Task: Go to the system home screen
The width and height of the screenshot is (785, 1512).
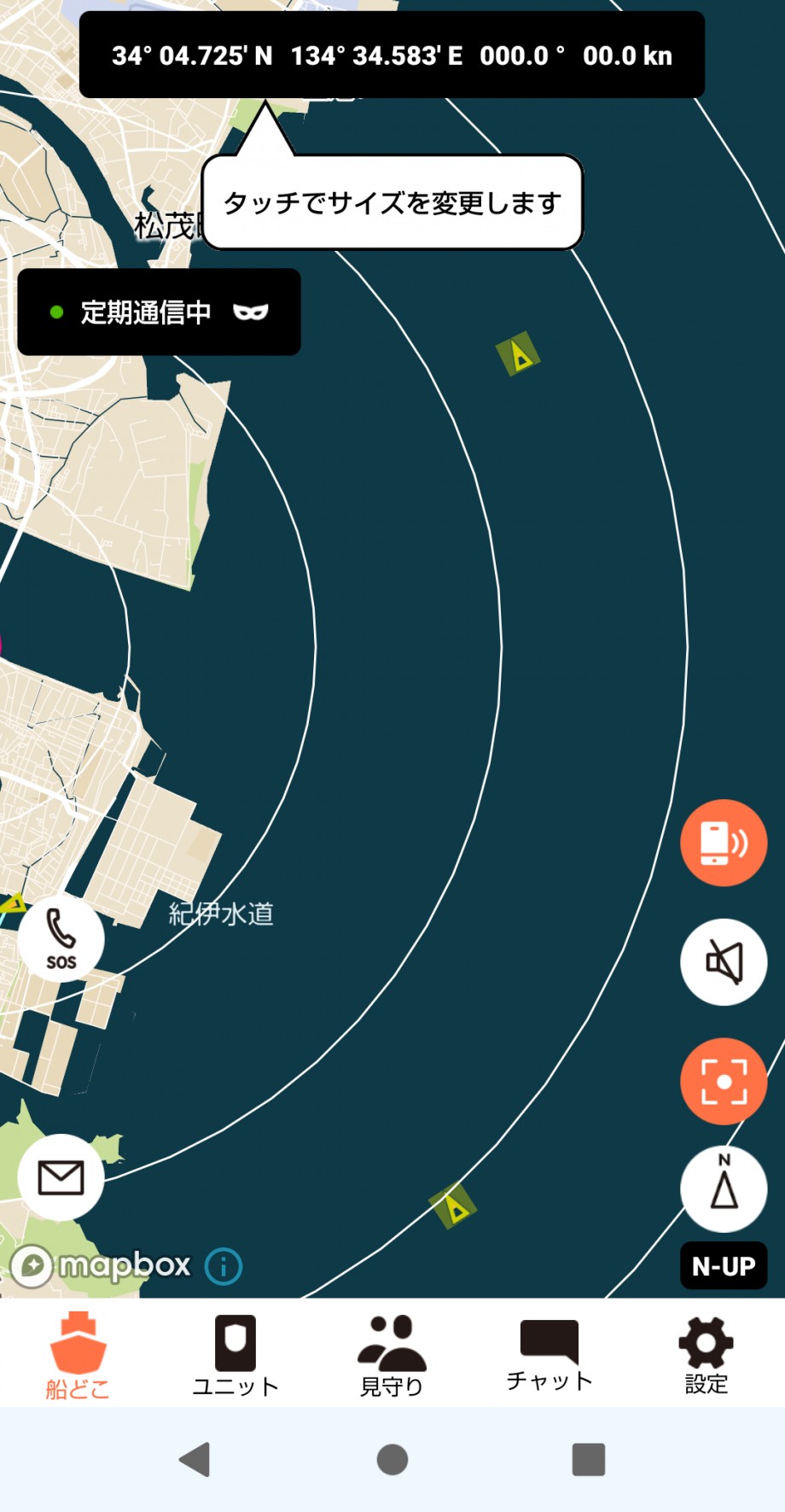Action: click(x=392, y=1459)
